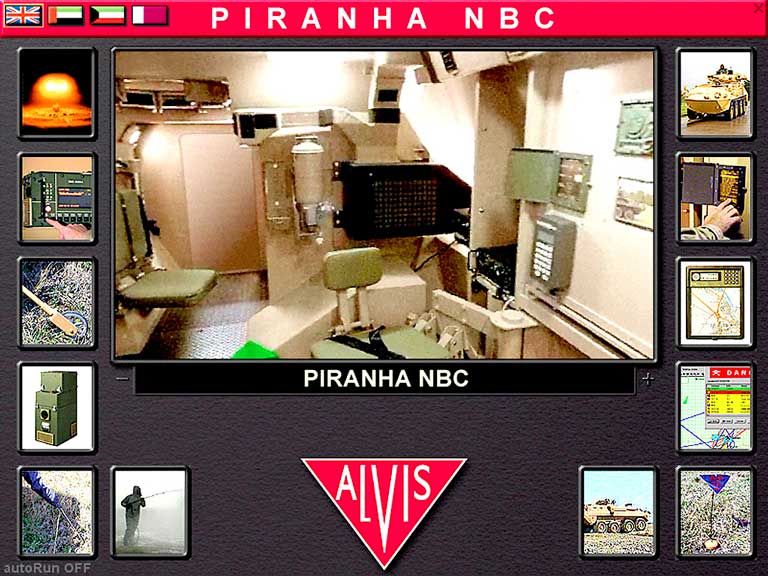Select the UK flag language

24,15
